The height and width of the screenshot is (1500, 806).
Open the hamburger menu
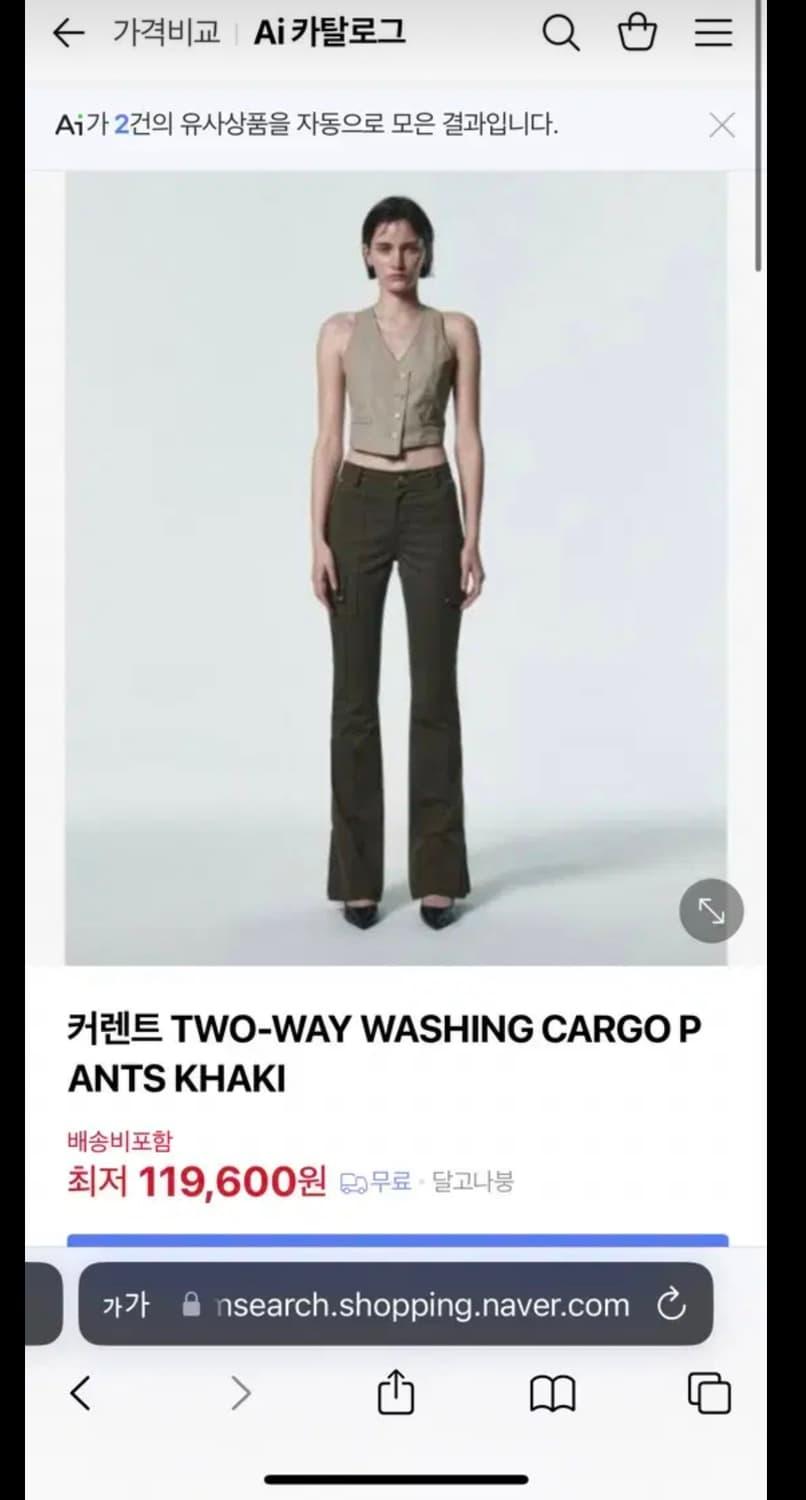pyautogui.click(x=713, y=34)
